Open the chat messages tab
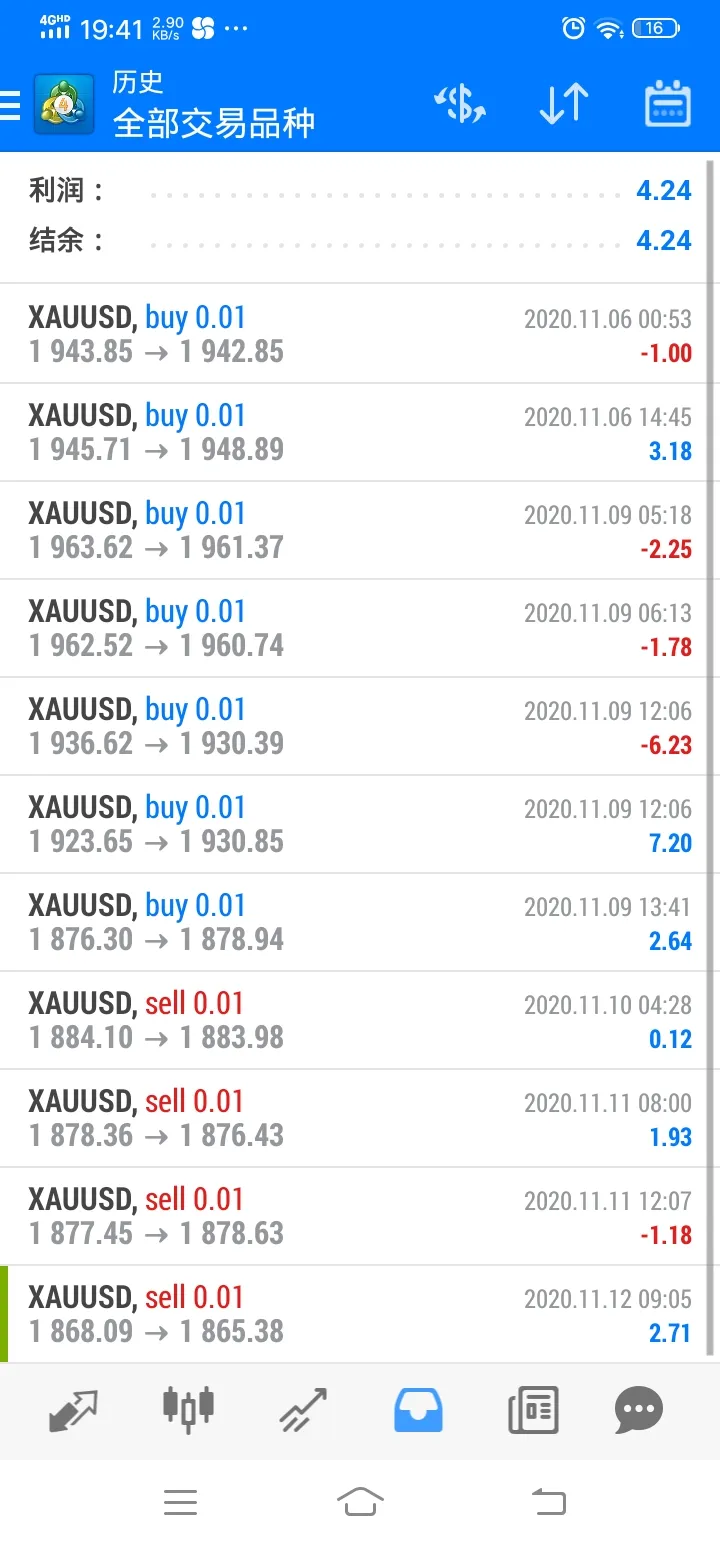This screenshot has width=720, height=1544. [639, 1410]
